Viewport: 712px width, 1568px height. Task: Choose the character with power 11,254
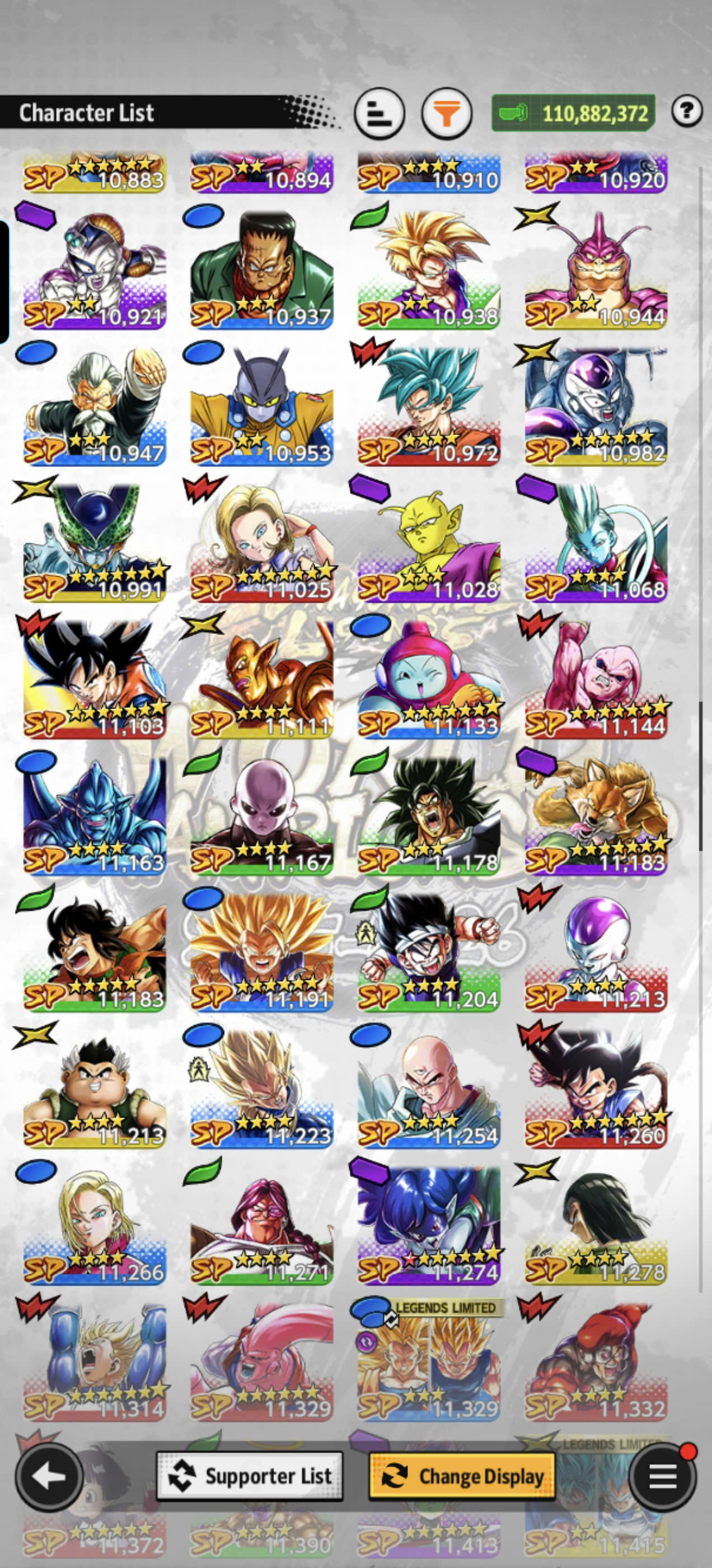428,1088
